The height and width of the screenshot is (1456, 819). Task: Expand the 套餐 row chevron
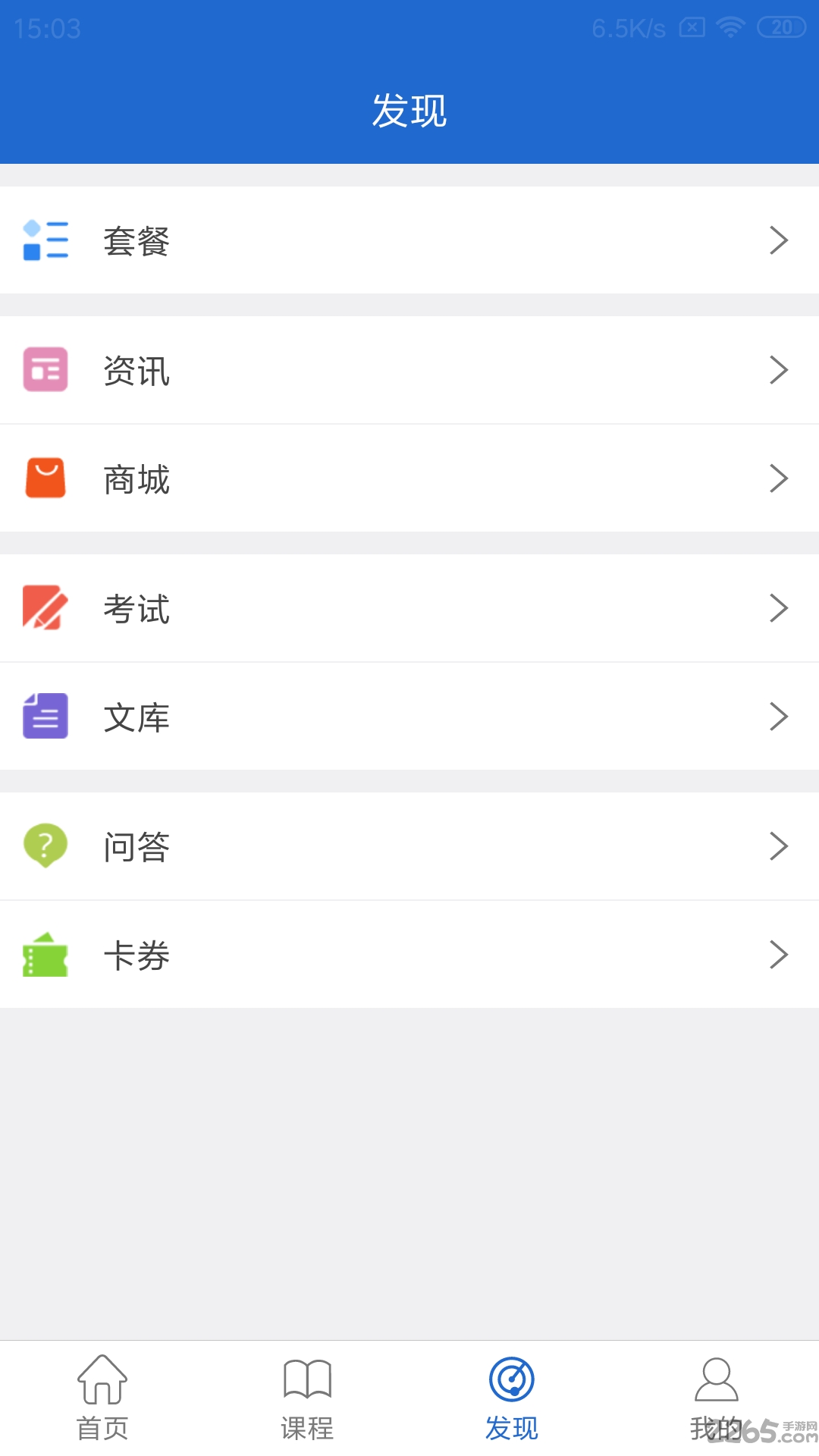click(779, 240)
